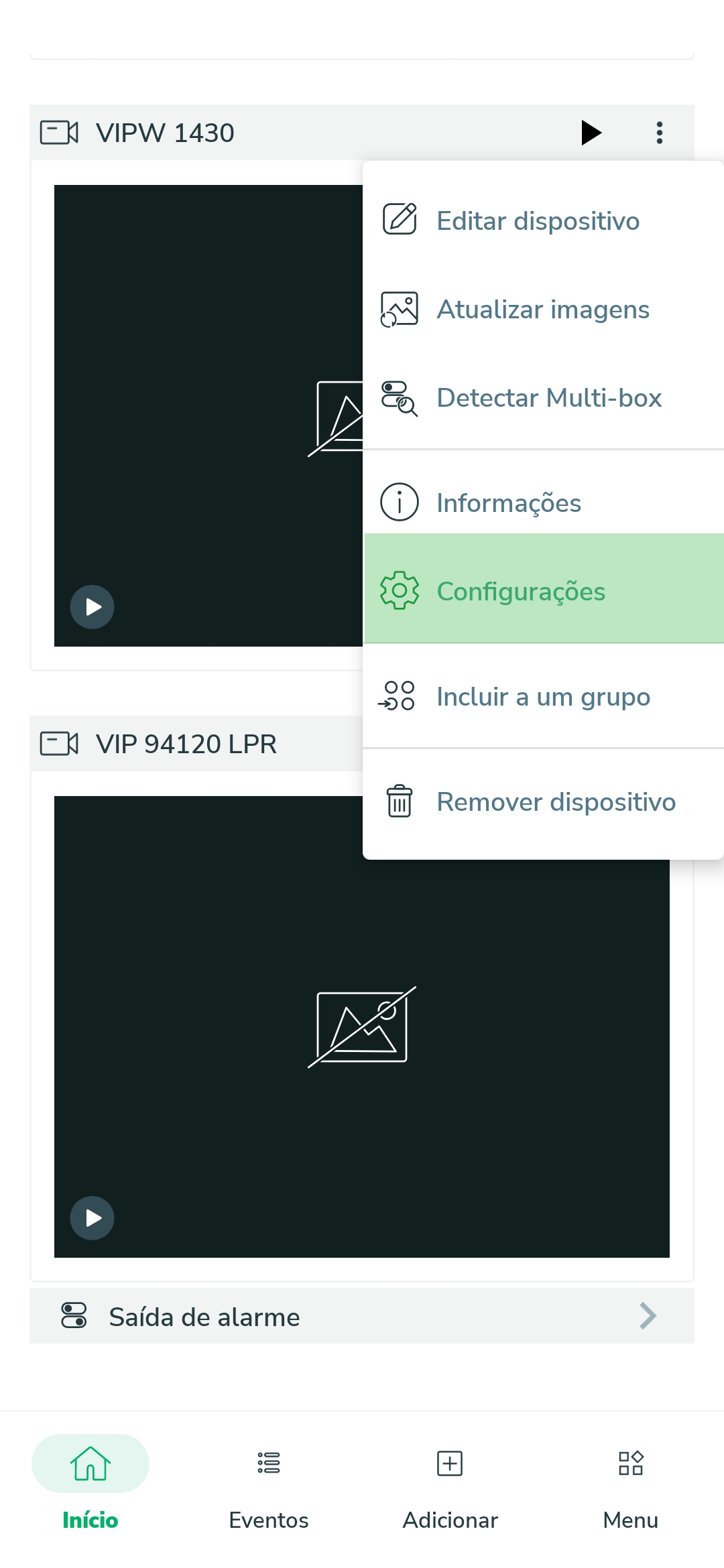Start playback on the VIPW 1430 preview
The height and width of the screenshot is (1568, 724).
pos(93,607)
